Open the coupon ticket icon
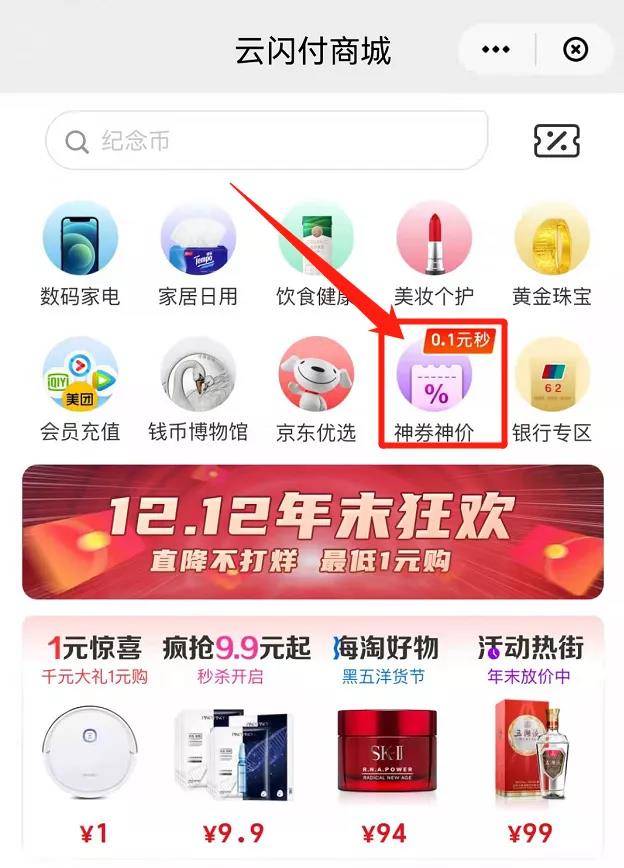This screenshot has width=624, height=868. pos(557,141)
